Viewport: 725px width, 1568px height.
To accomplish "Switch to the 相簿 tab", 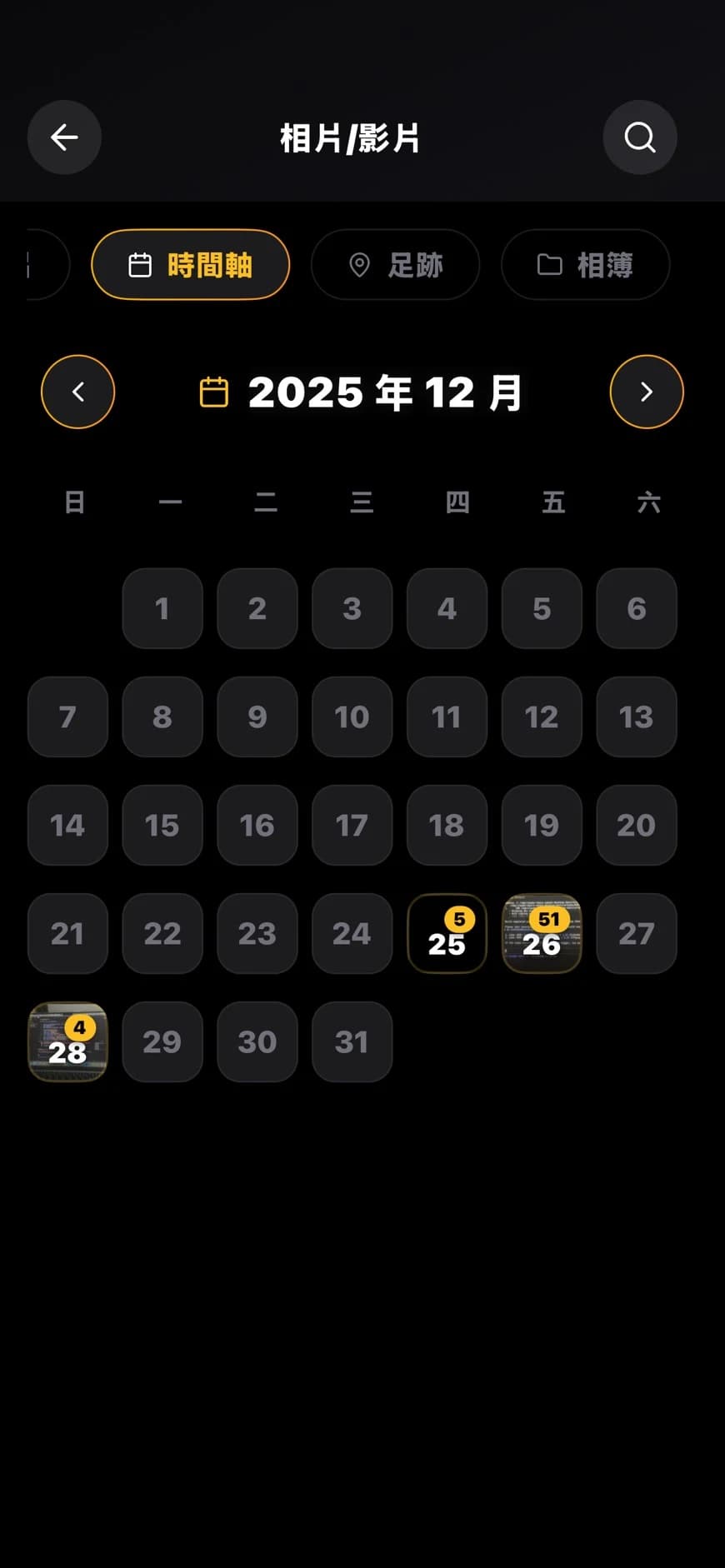I will (x=585, y=265).
